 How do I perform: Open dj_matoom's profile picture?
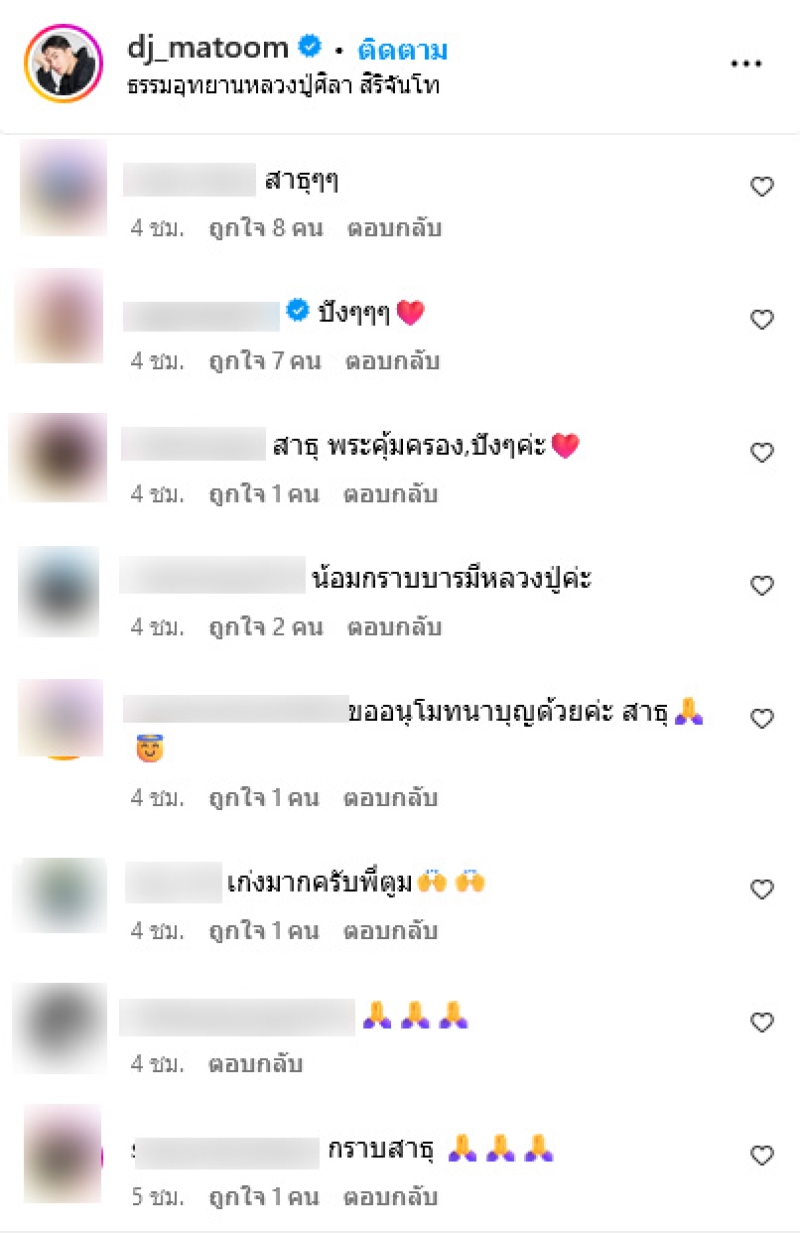point(63,63)
